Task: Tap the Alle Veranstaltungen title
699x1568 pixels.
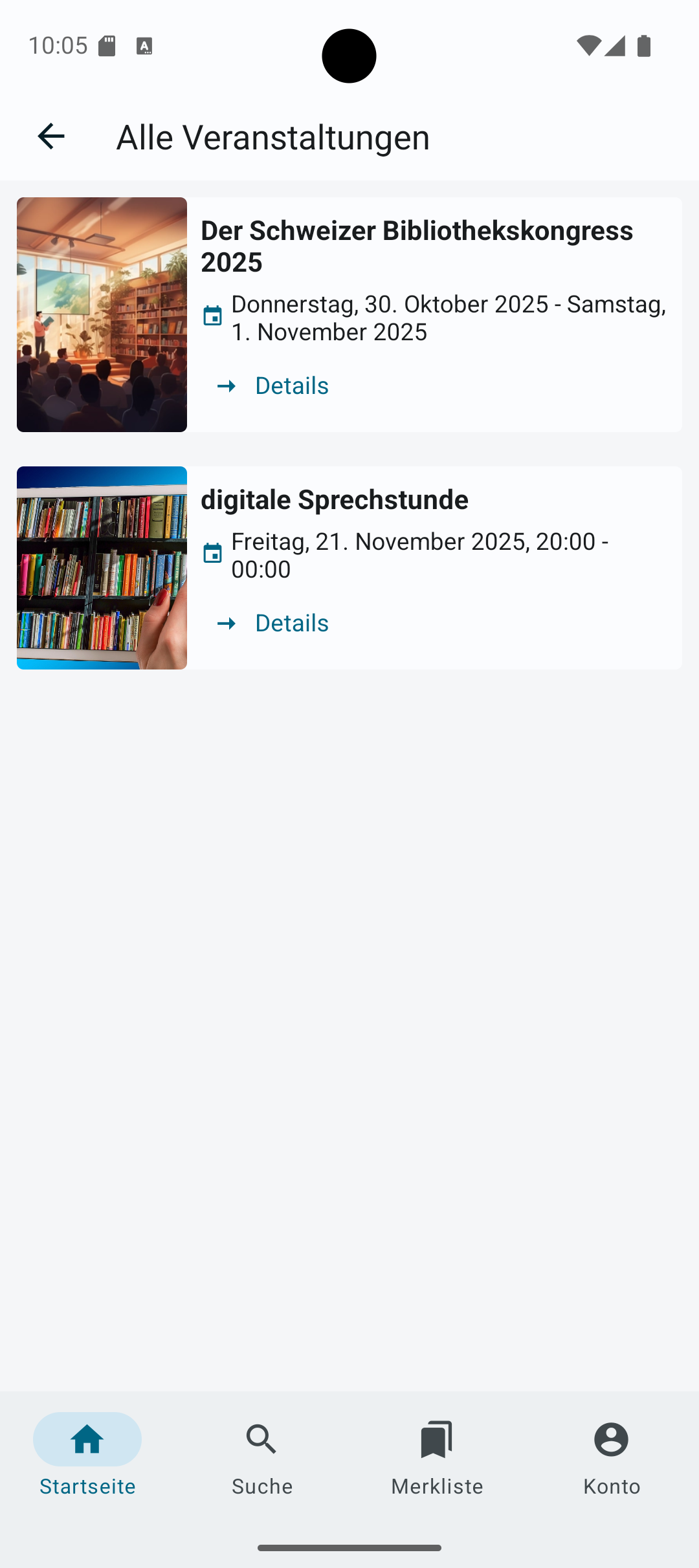Action: [272, 136]
